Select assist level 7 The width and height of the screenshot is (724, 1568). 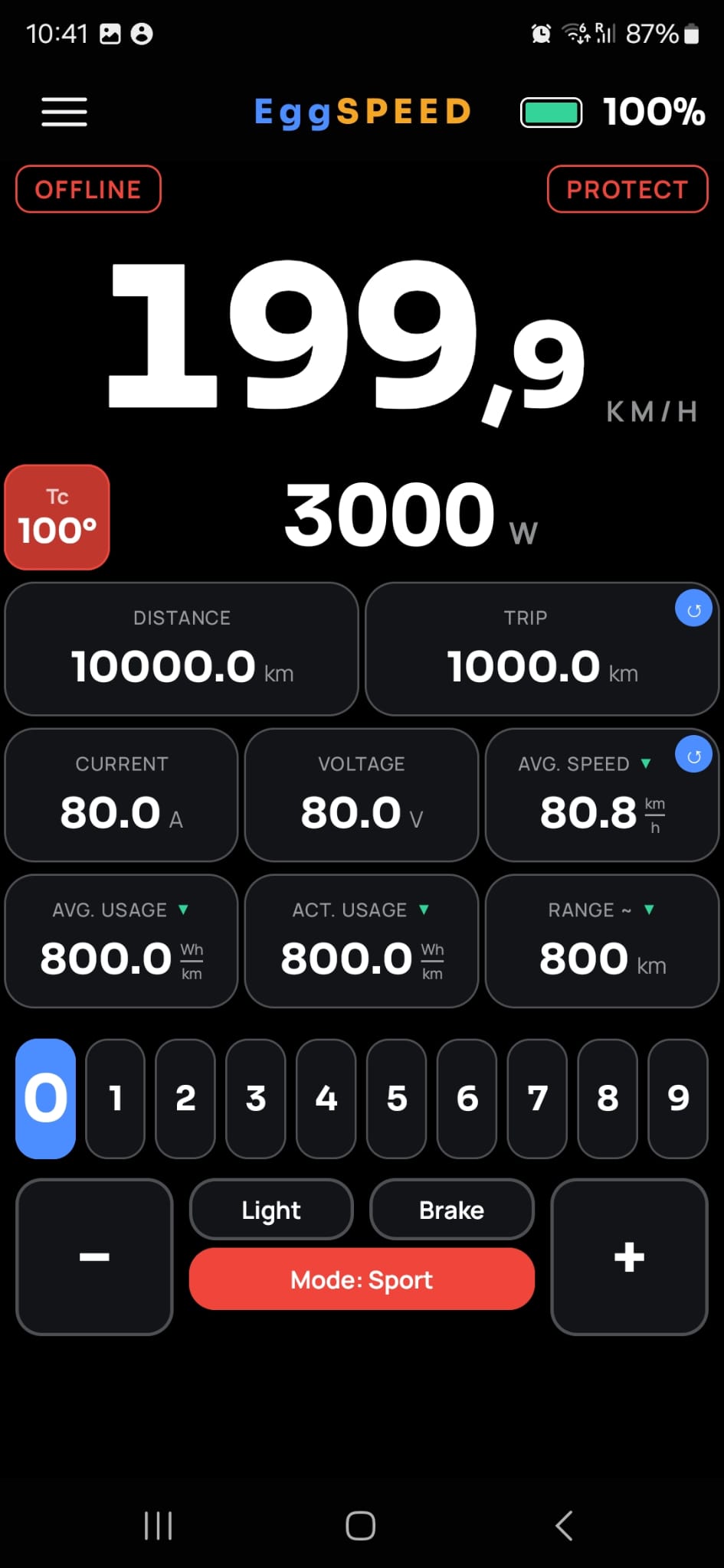pyautogui.click(x=537, y=1099)
